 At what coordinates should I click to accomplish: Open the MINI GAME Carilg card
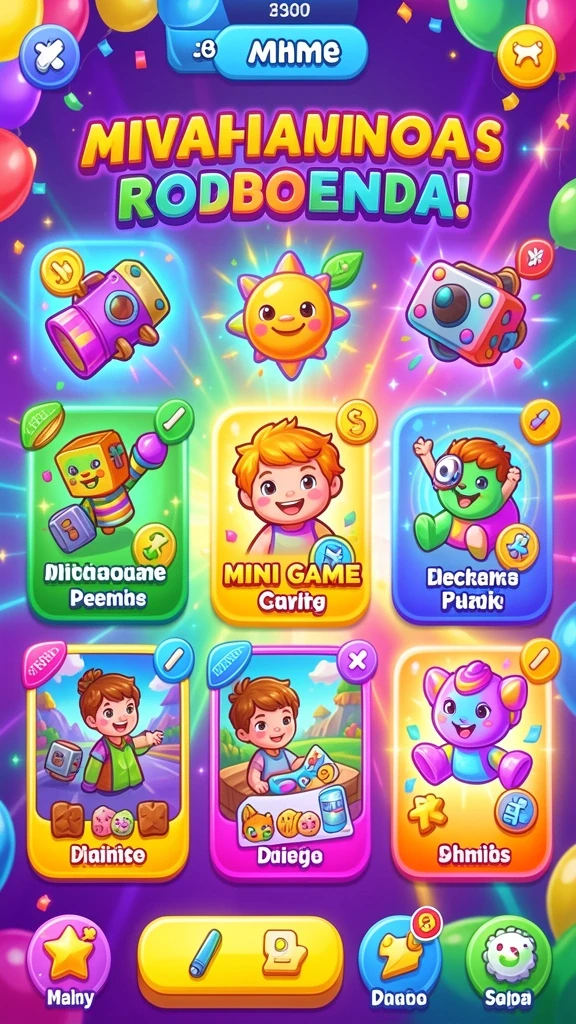(291, 516)
